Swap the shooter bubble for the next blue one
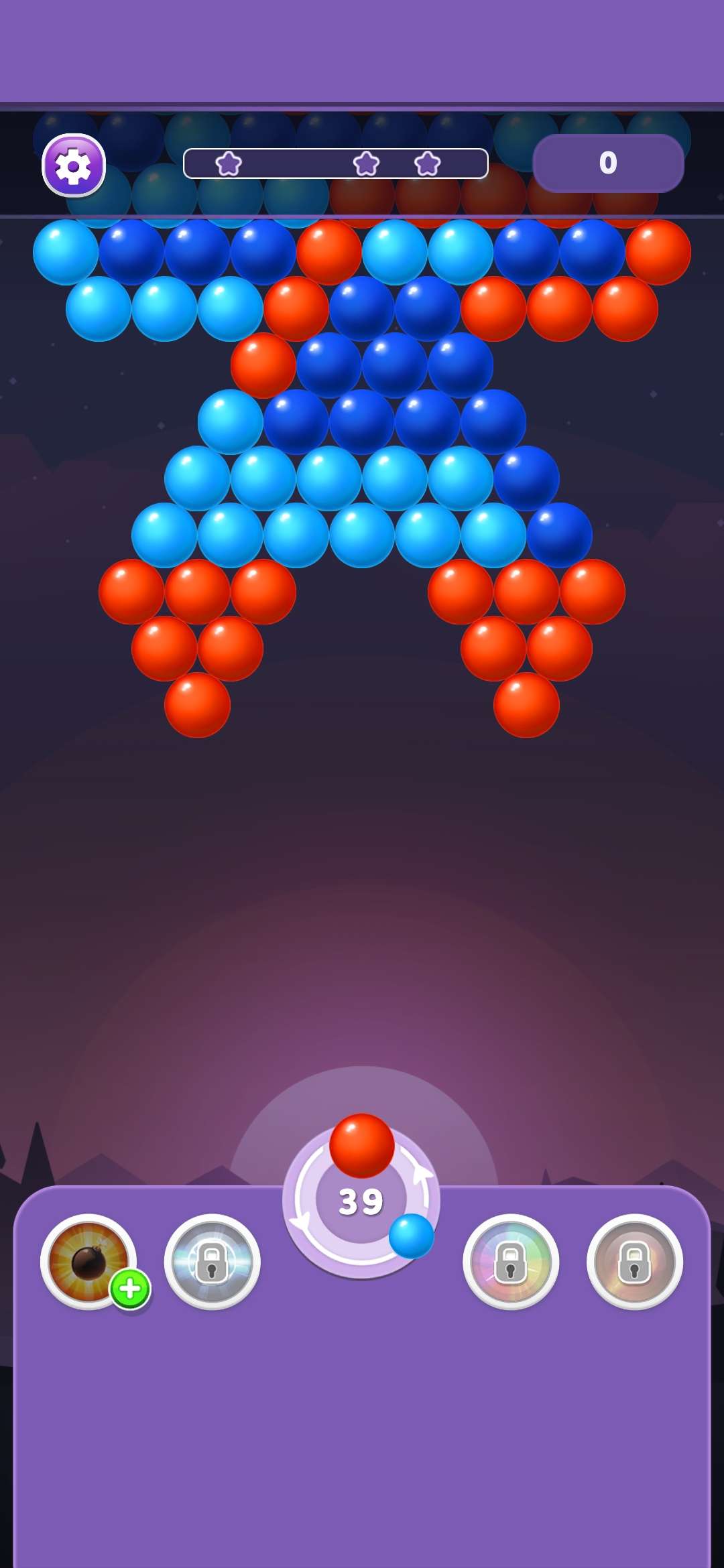Image resolution: width=724 pixels, height=1568 pixels. tap(411, 1236)
